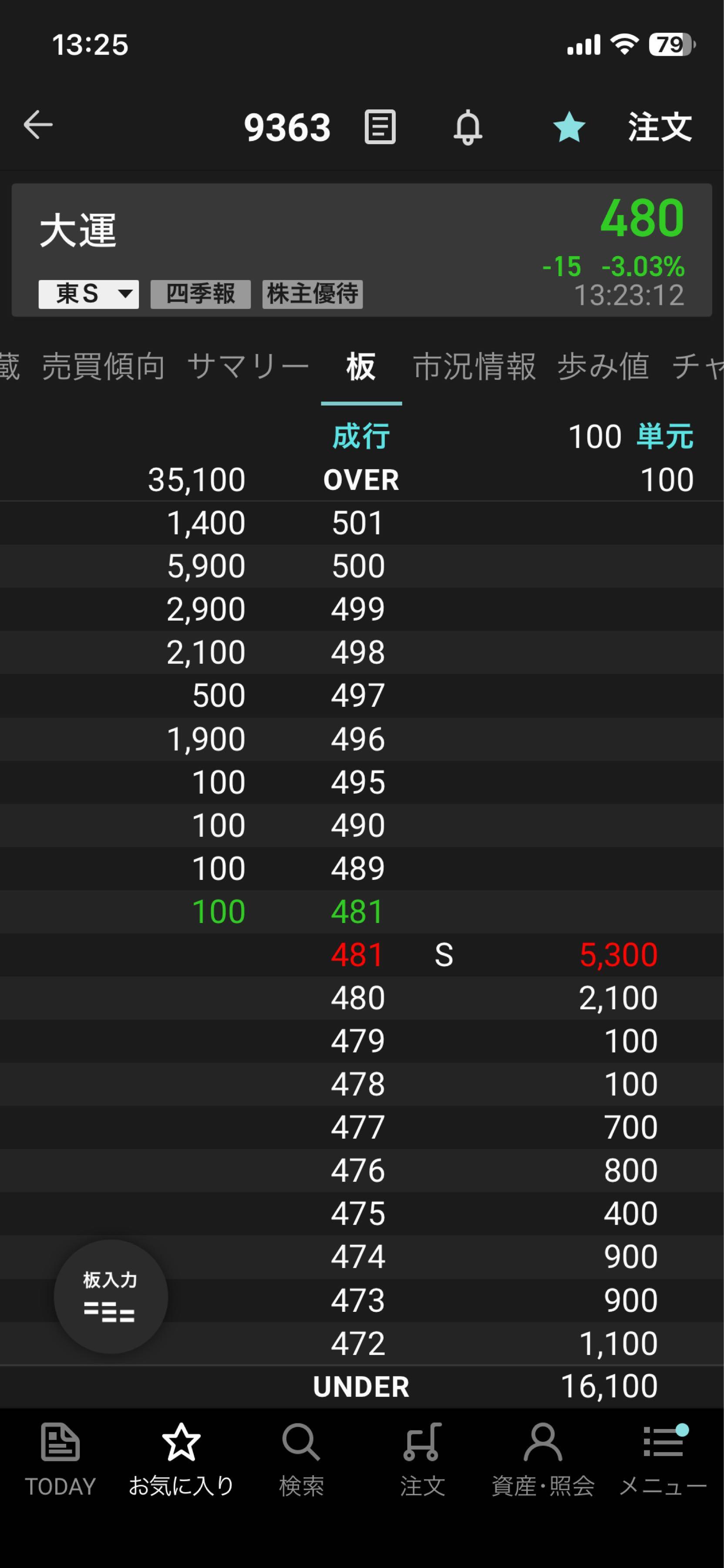This screenshot has height=1568, width=724.
Task: Open the memo note icon for 9363
Action: 380,127
